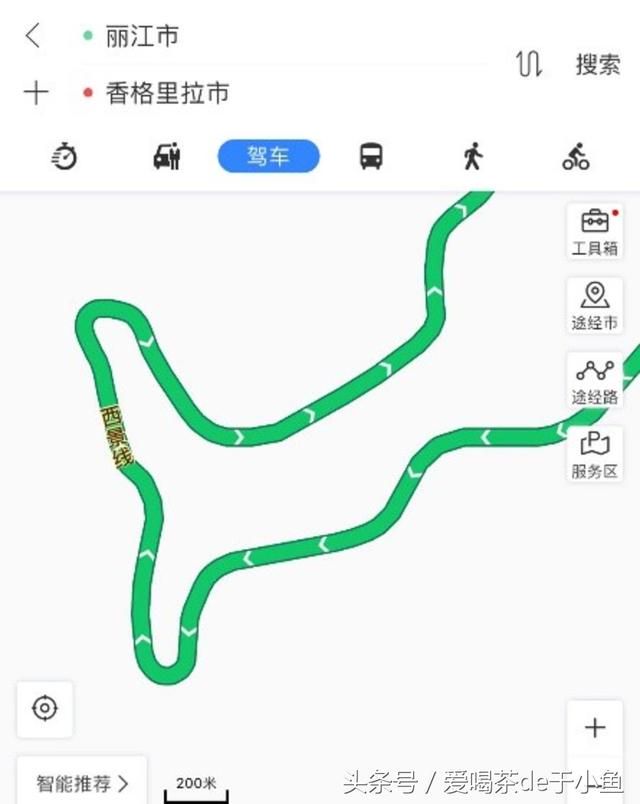Switch to the bus transit tab

[371, 156]
